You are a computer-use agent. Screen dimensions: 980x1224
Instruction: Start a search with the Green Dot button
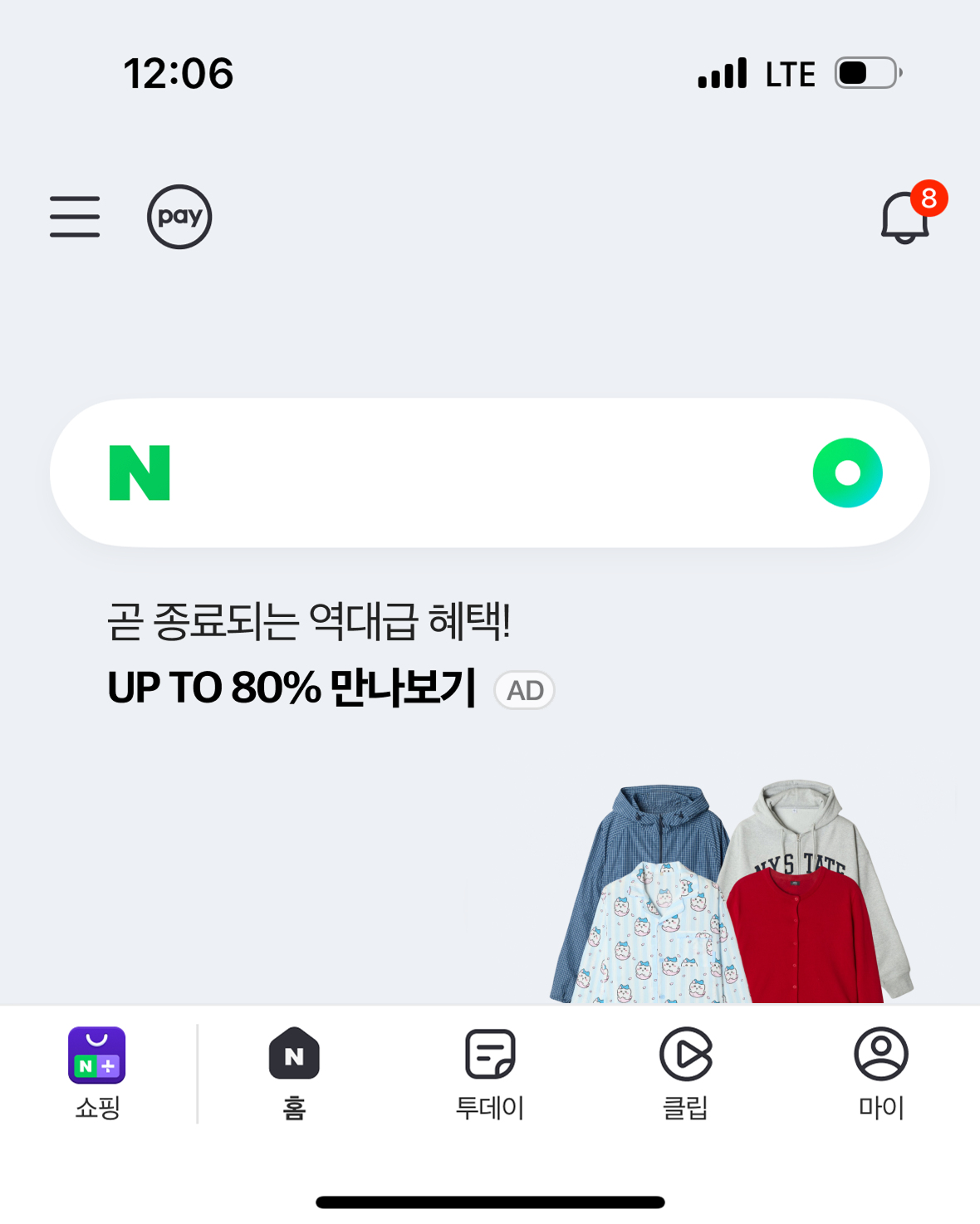tap(849, 472)
